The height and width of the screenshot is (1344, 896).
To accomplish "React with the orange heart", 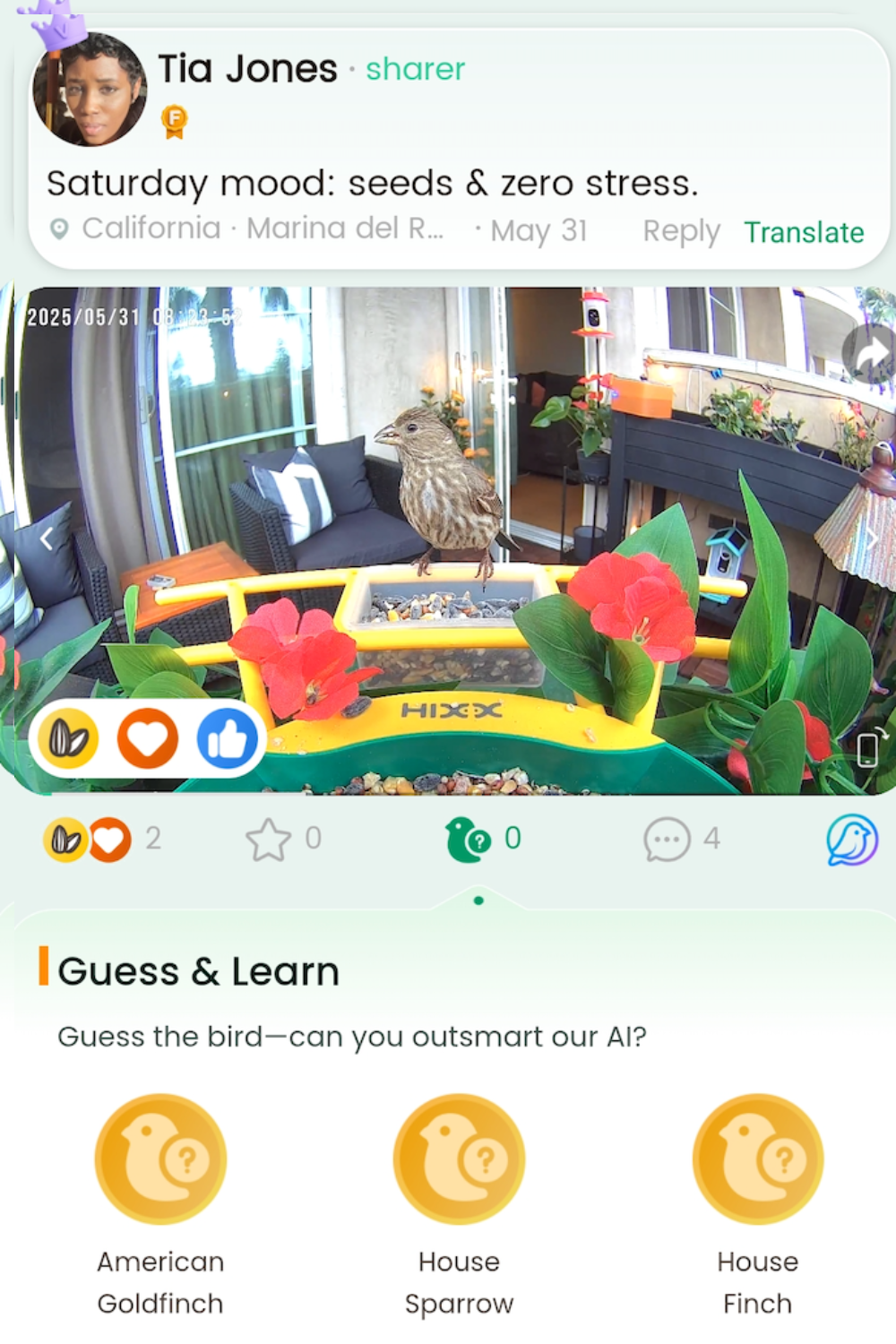I will tap(148, 740).
